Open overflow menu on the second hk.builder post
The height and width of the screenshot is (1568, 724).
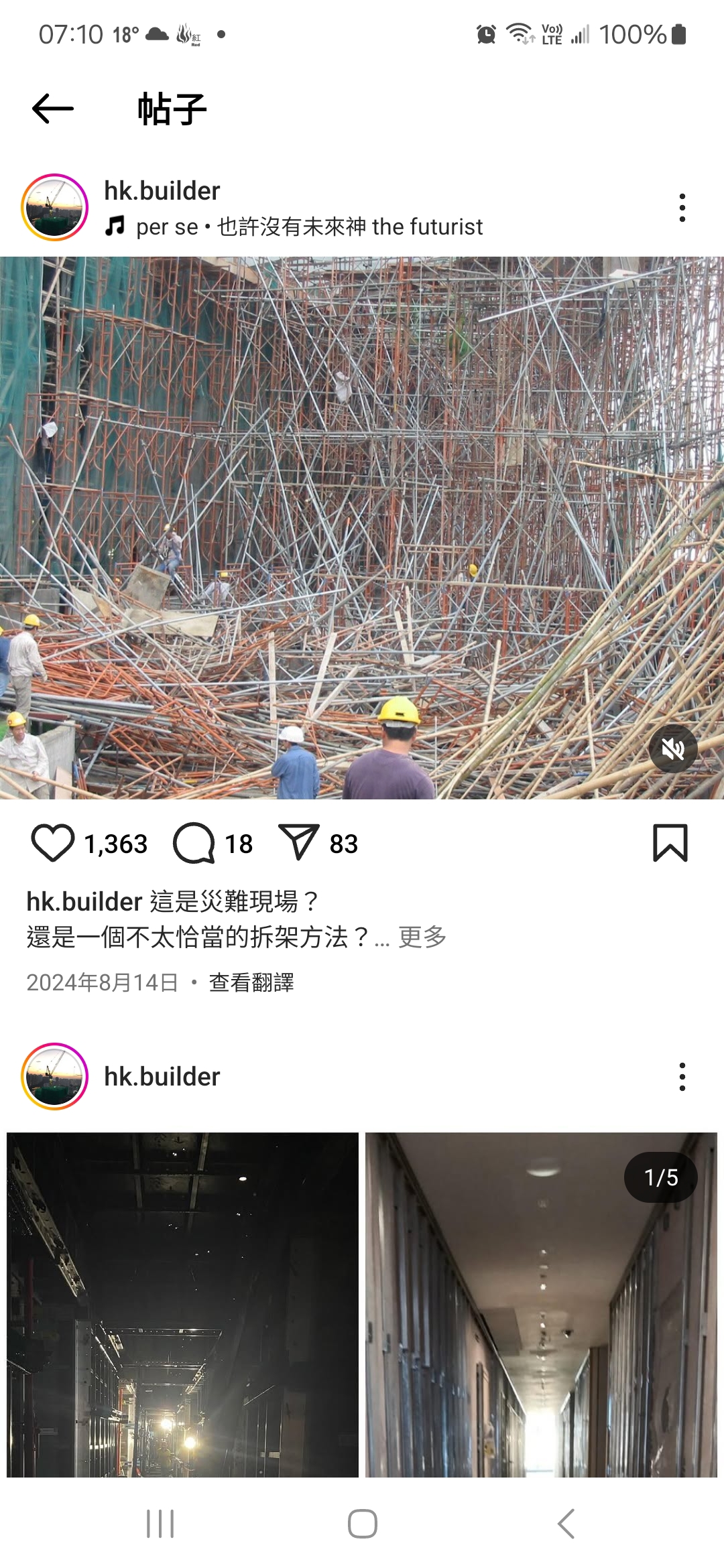(x=682, y=1076)
